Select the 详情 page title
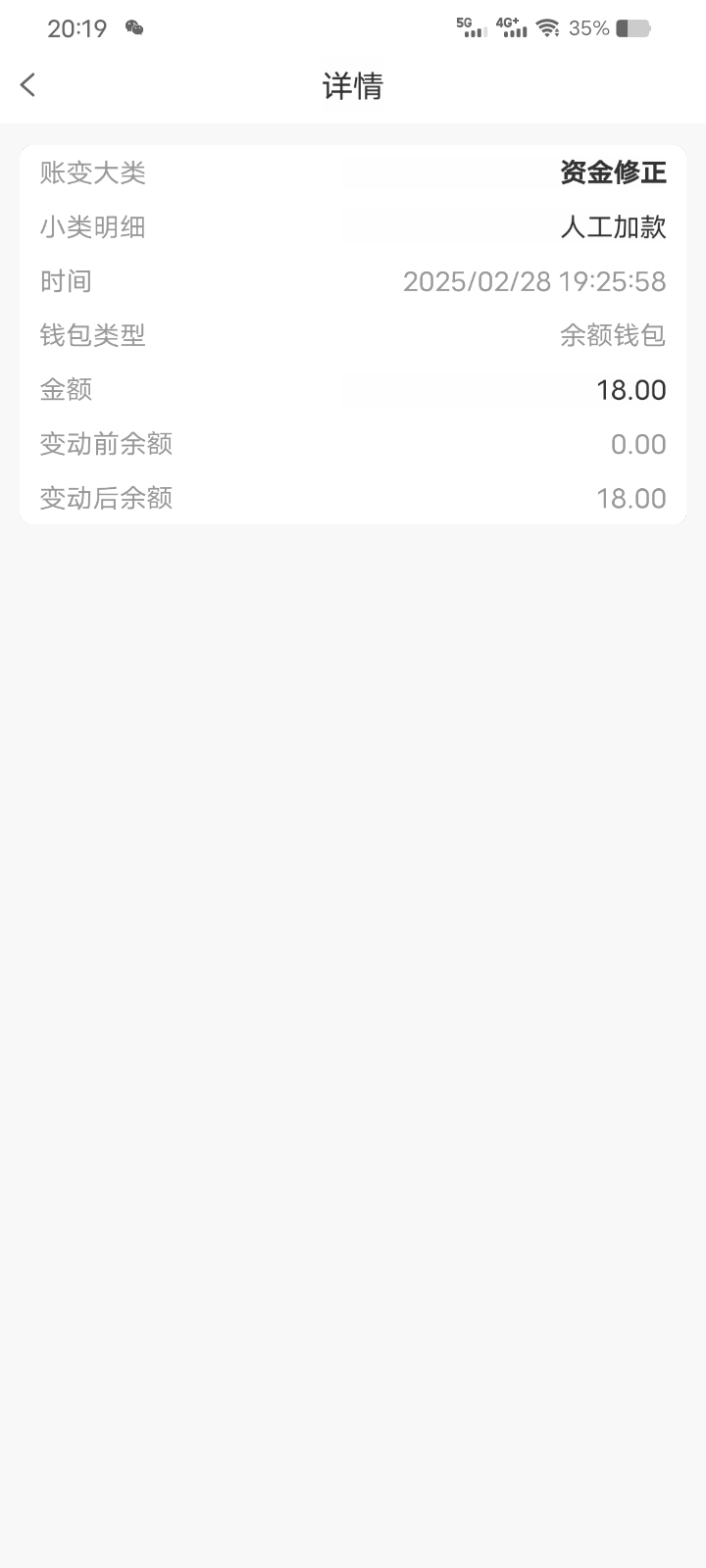 [x=353, y=86]
